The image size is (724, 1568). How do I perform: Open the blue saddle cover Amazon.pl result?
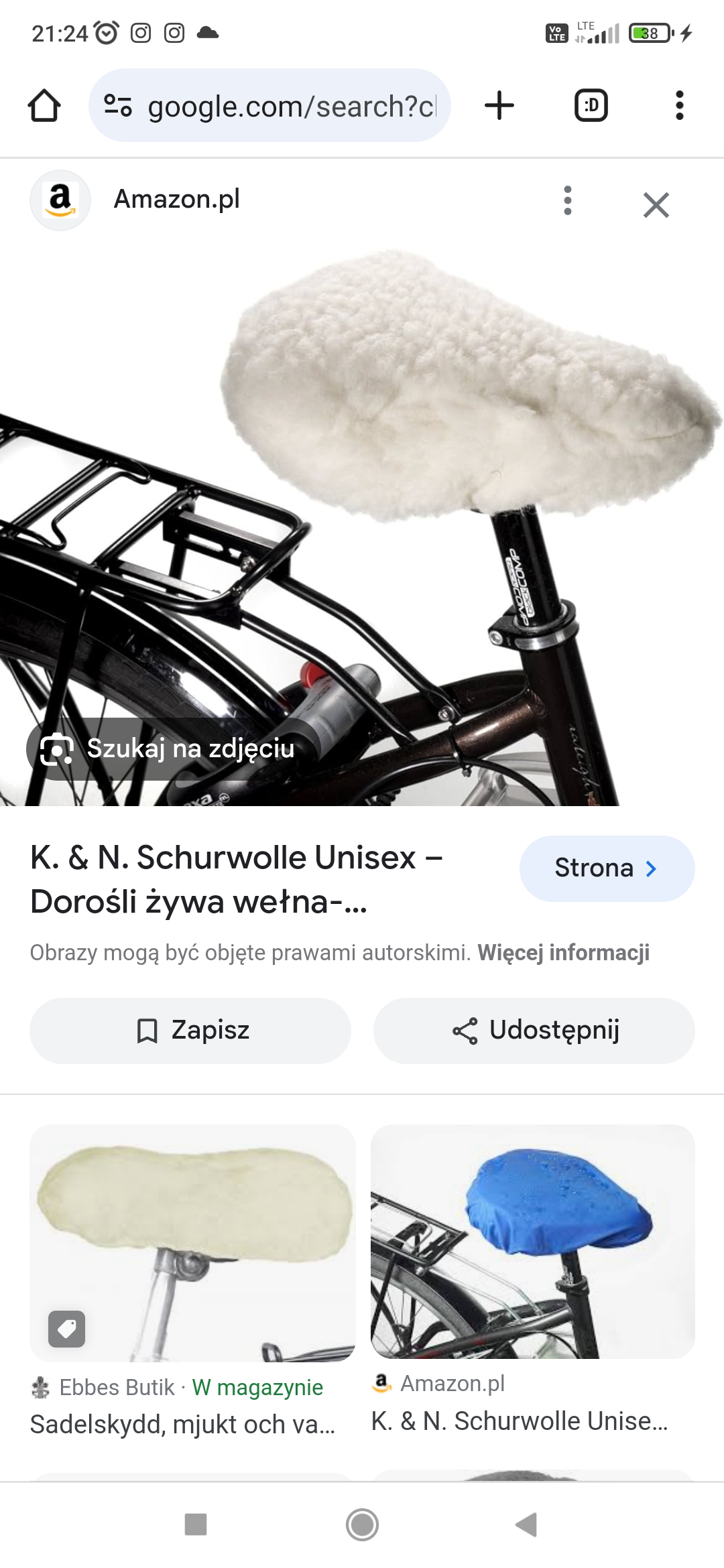(532, 1279)
